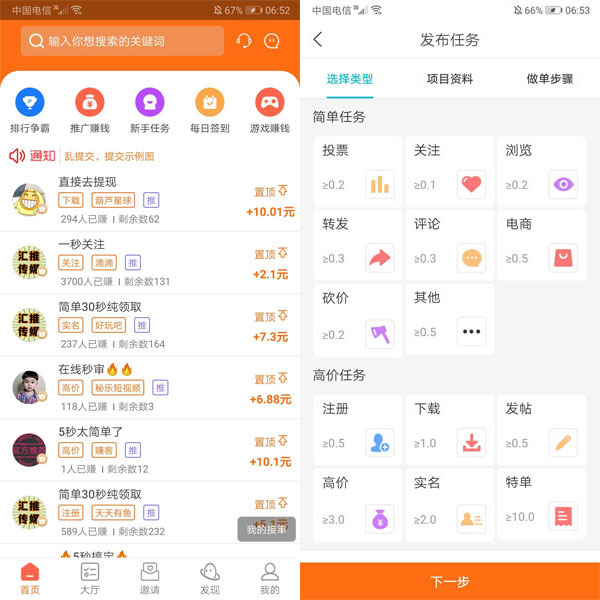600x600 pixels.
Task: Switch to the 邀请 tab
Action: 149,578
